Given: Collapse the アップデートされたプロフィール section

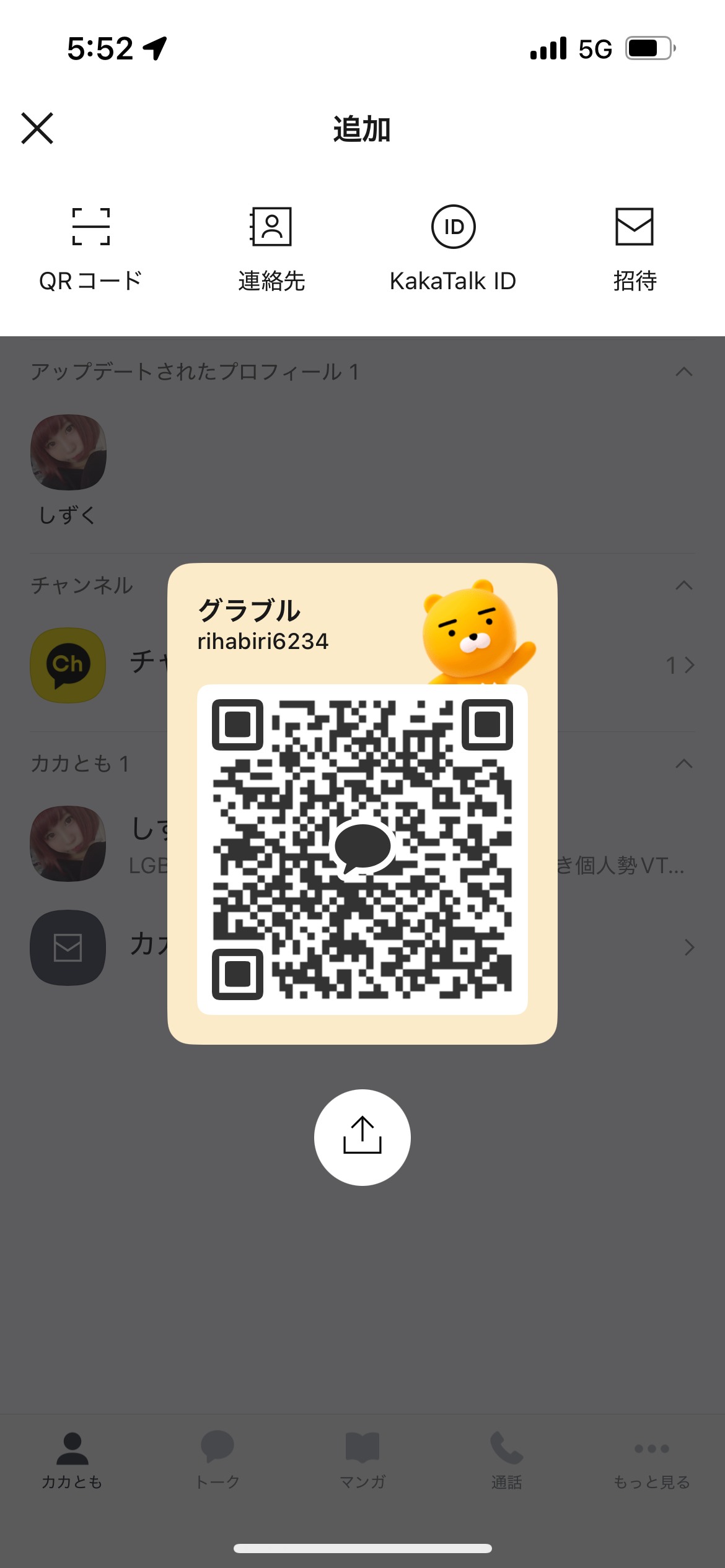Looking at the screenshot, I should tap(683, 372).
